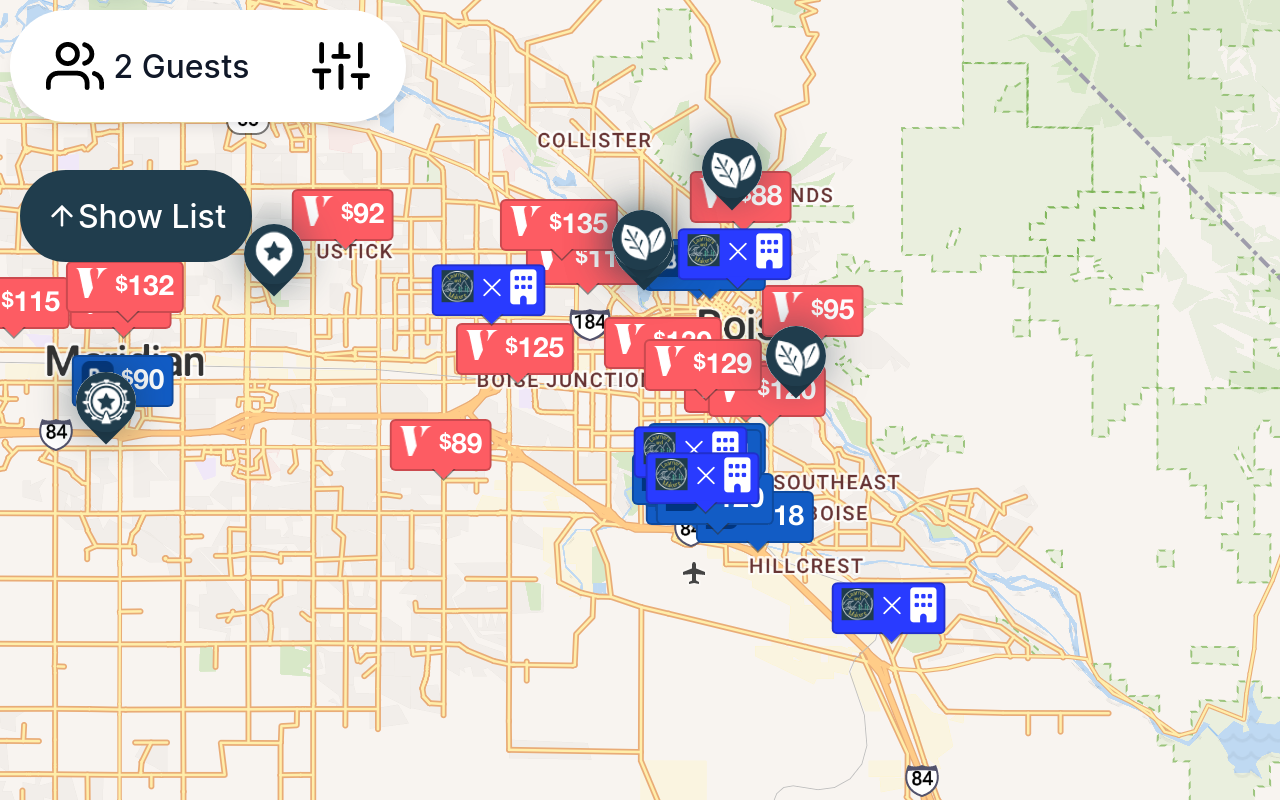
Task: Select the $132 hotel marker
Action: (x=126, y=286)
